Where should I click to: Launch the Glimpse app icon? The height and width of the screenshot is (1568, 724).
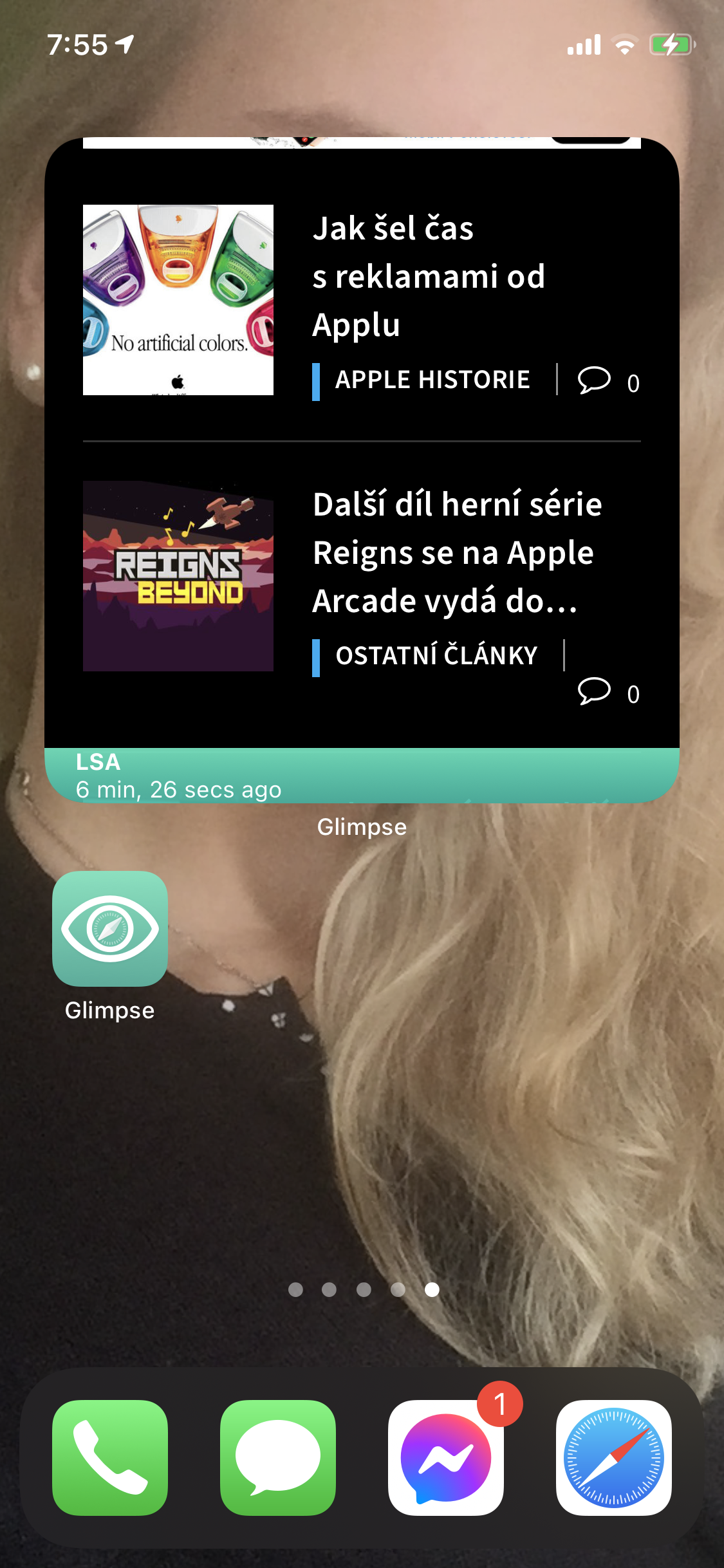110,929
